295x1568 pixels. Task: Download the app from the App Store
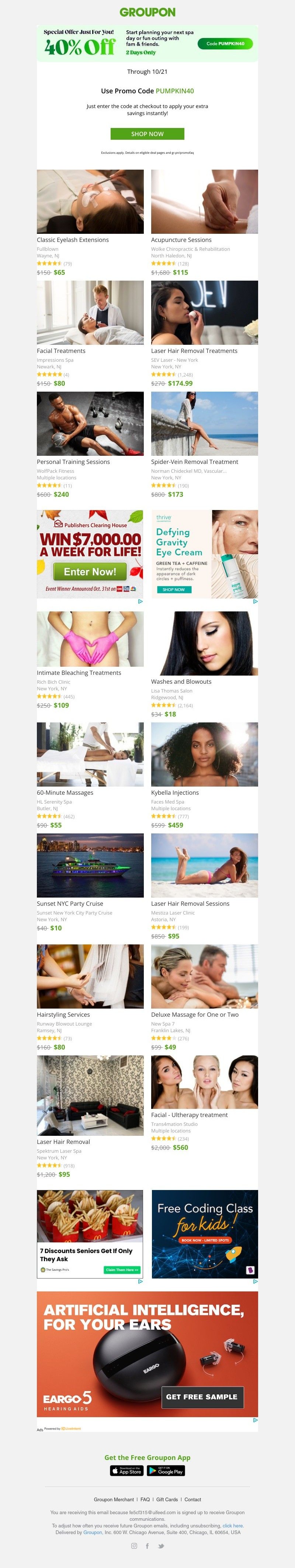pos(127,1471)
